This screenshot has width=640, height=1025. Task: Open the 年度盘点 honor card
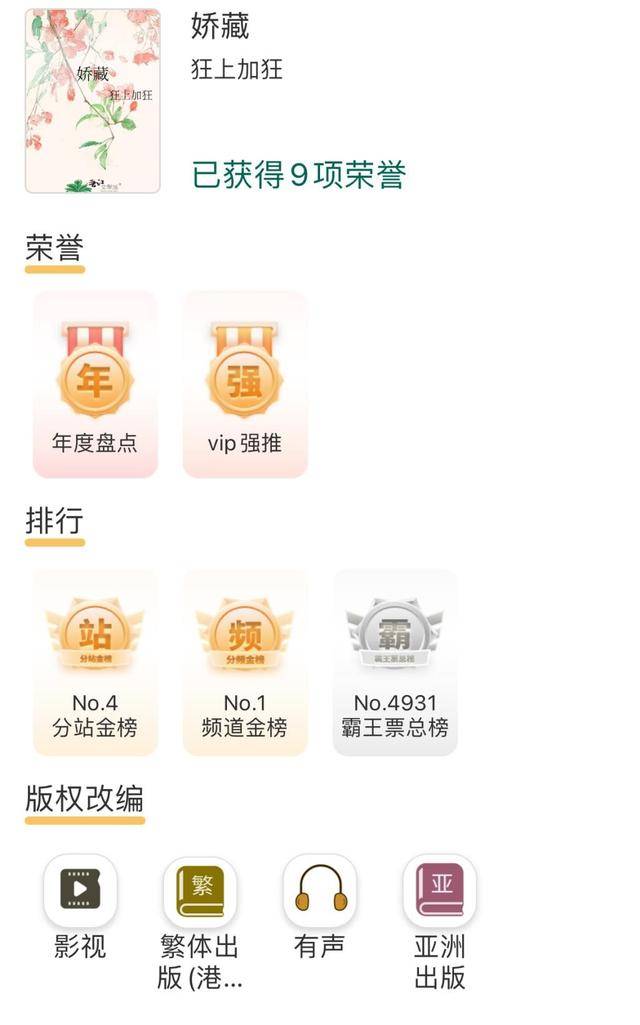pos(95,384)
